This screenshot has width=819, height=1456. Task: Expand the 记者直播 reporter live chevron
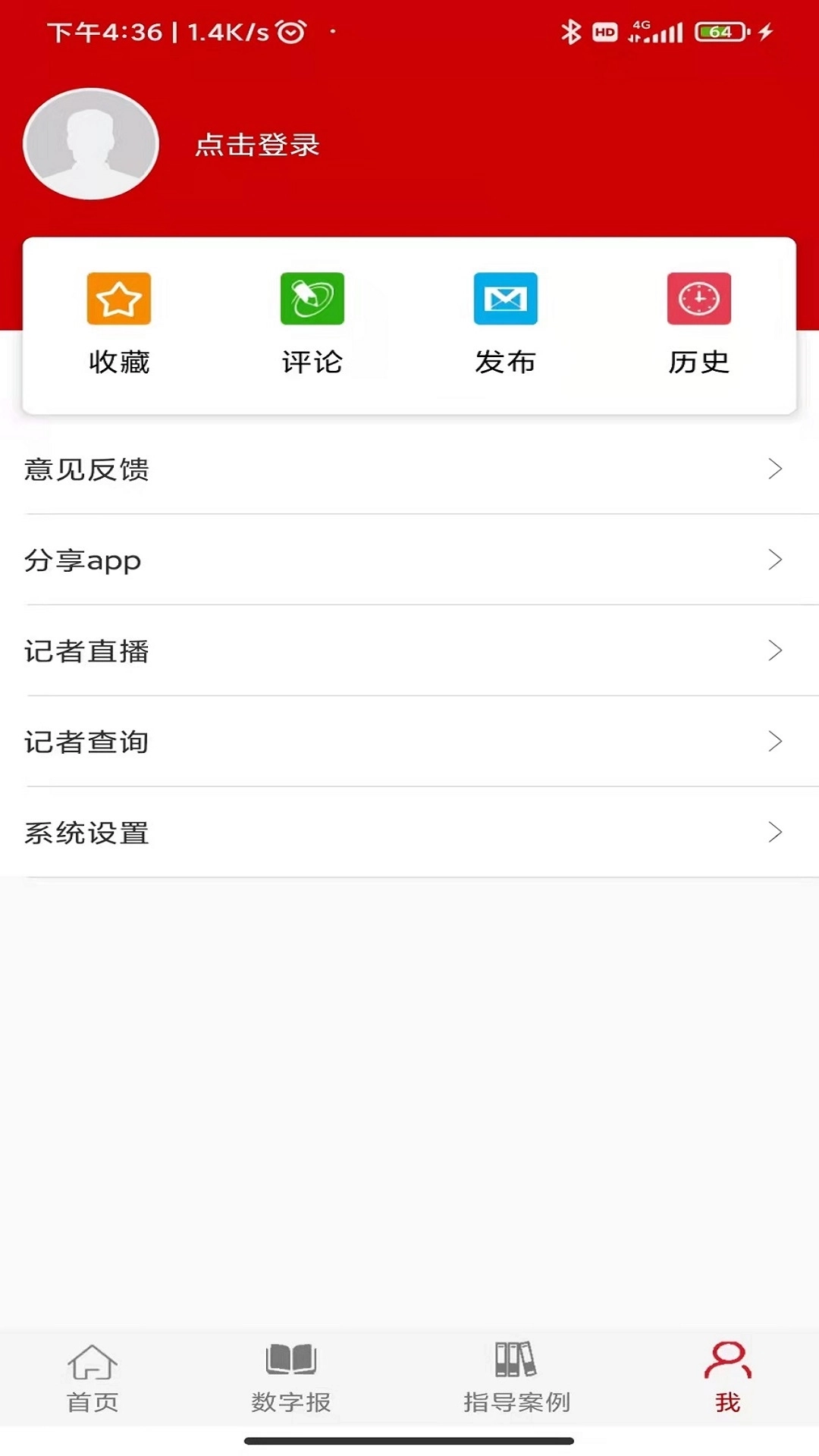775,651
